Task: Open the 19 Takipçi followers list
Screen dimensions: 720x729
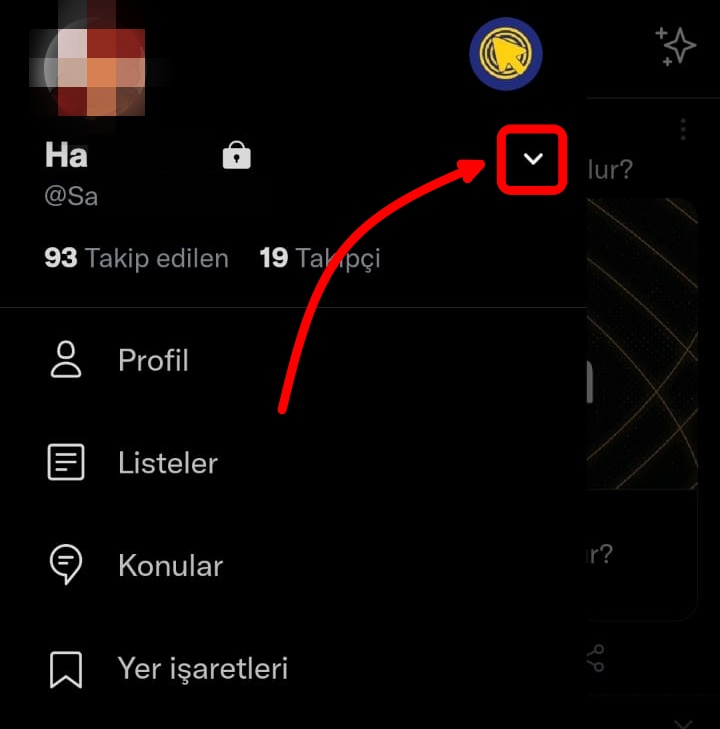Action: coord(320,257)
